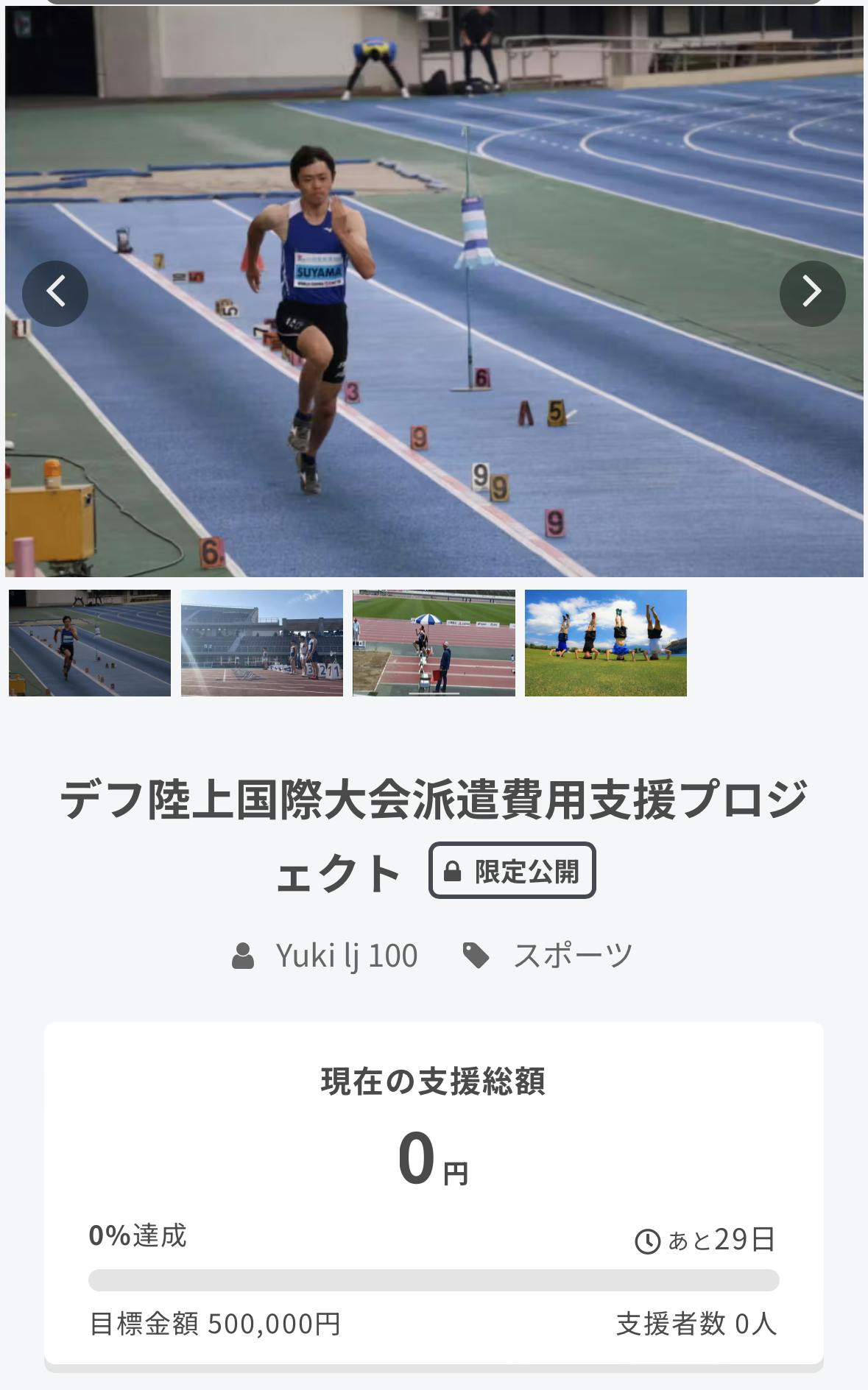Select the headstand group photo thumbnail
868x1390 pixels.
pyautogui.click(x=605, y=643)
